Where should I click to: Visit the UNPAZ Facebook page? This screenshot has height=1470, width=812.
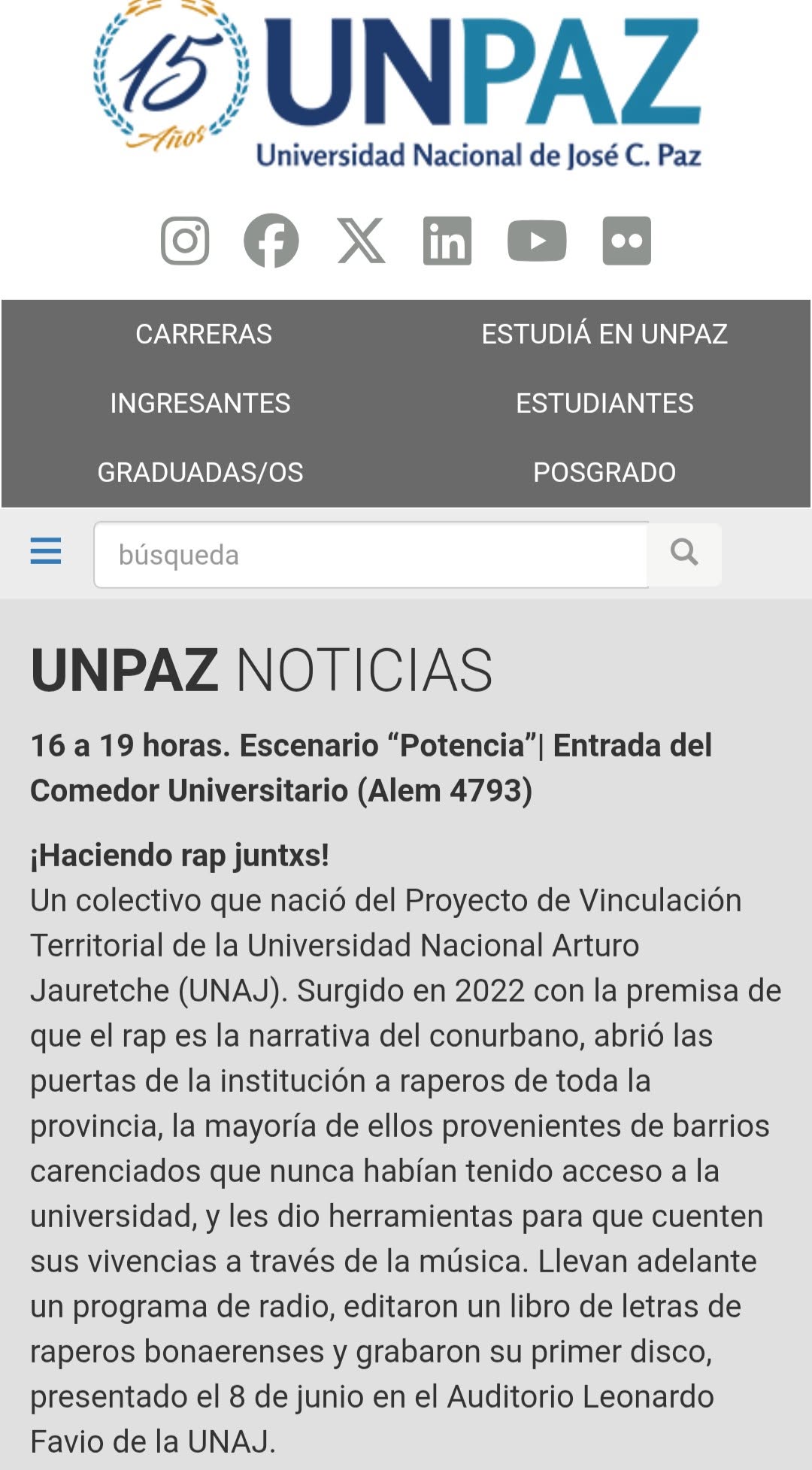click(x=271, y=241)
